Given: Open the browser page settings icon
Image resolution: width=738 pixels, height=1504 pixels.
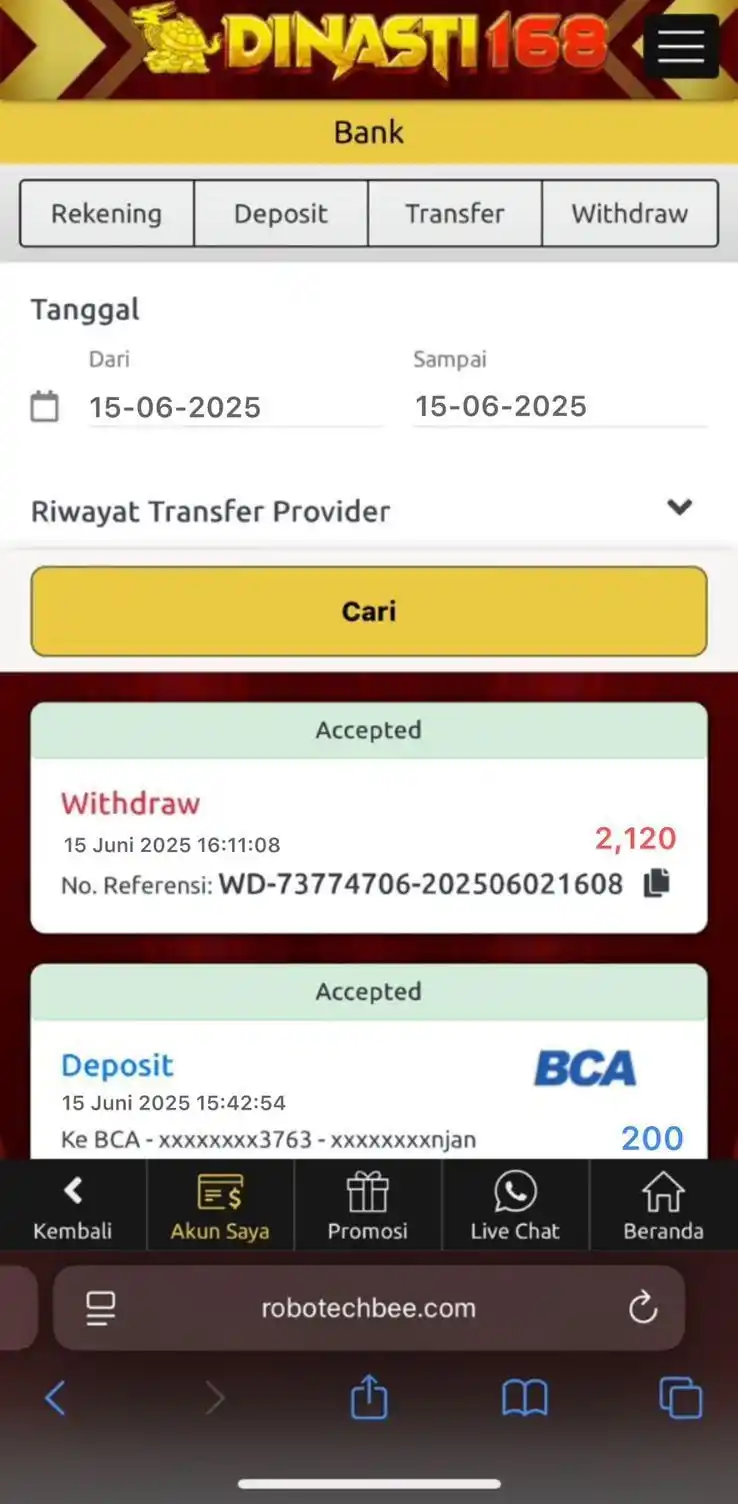Looking at the screenshot, I should pyautogui.click(x=101, y=1308).
